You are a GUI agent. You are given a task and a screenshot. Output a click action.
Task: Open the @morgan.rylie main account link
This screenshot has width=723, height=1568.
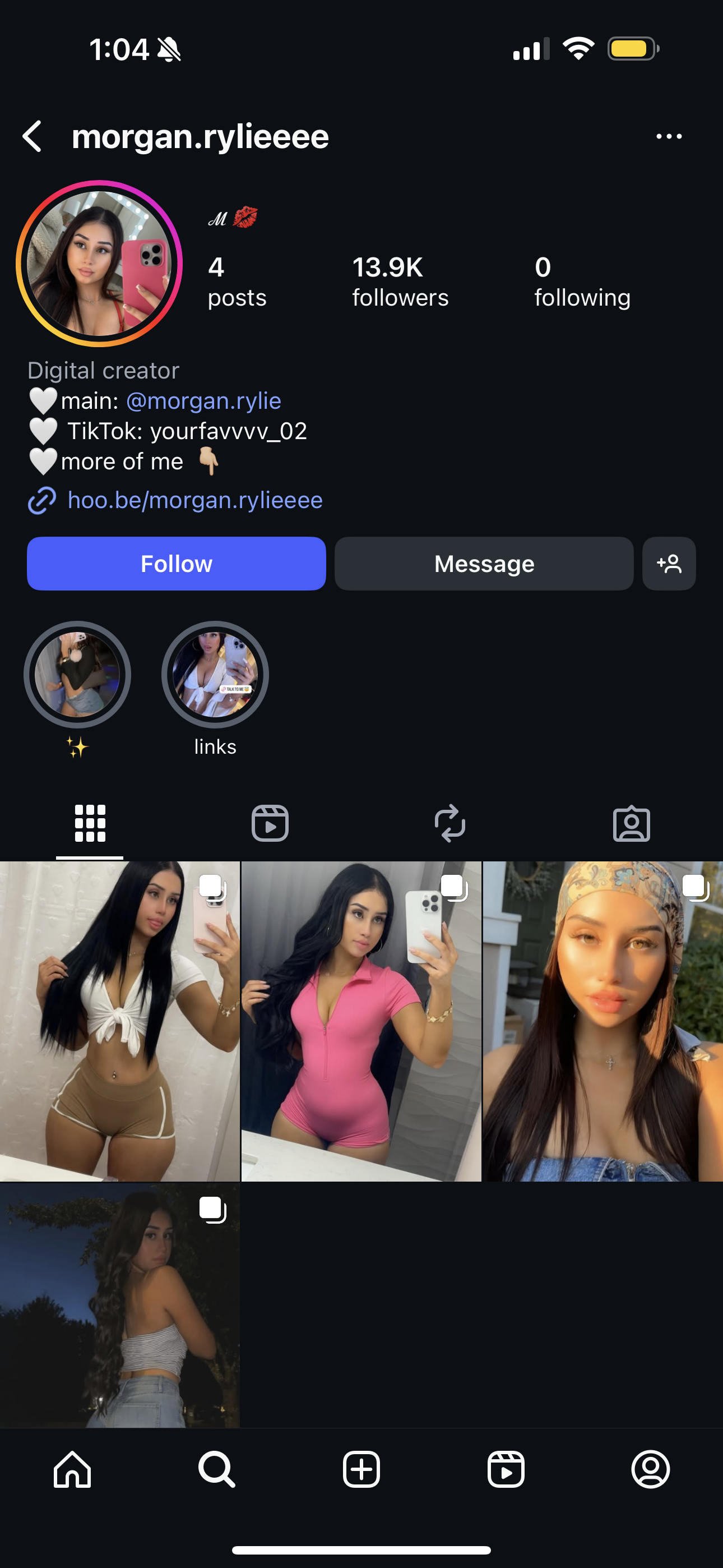[203, 400]
